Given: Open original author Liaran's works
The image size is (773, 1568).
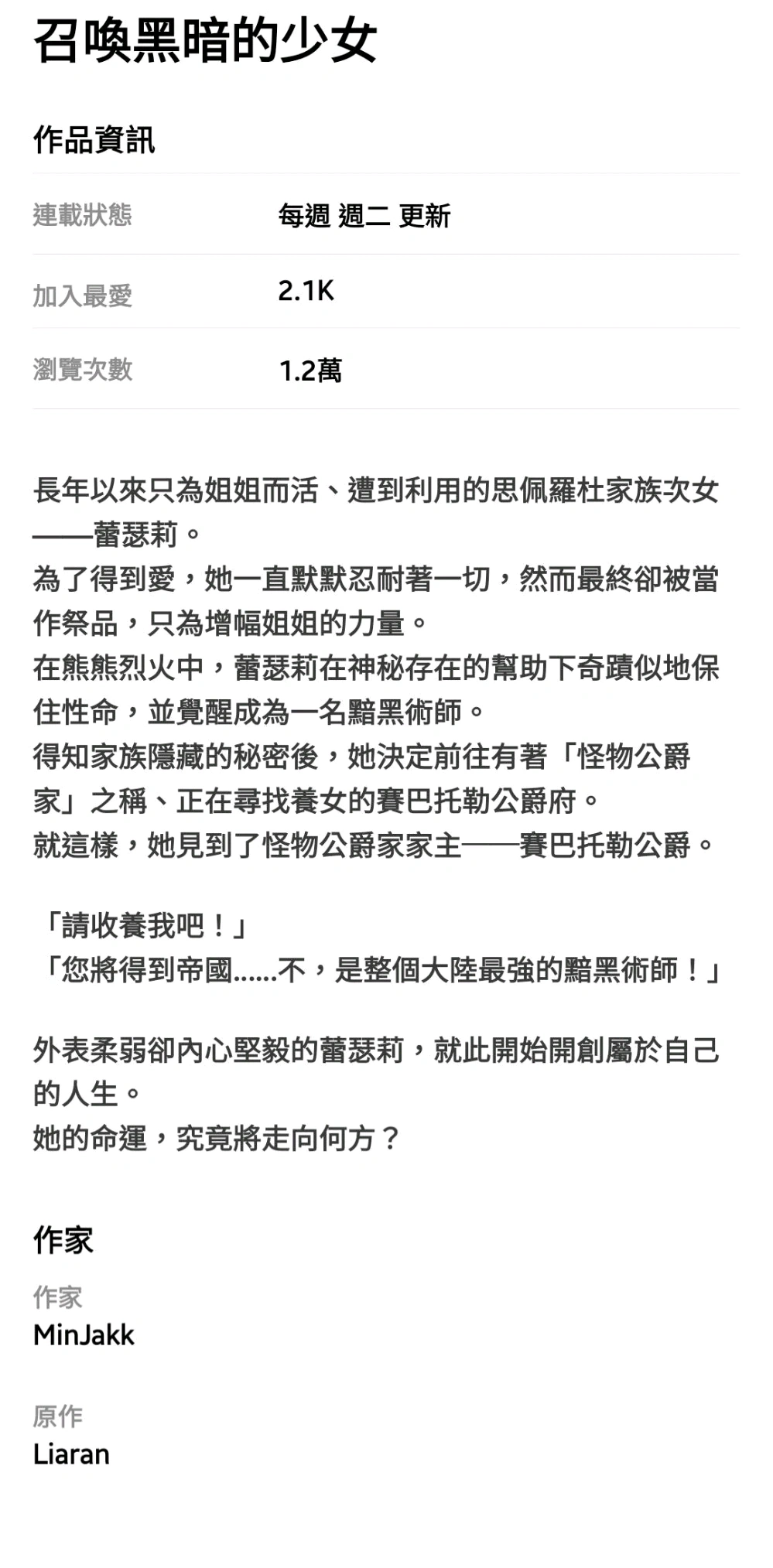Looking at the screenshot, I should (71, 1454).
